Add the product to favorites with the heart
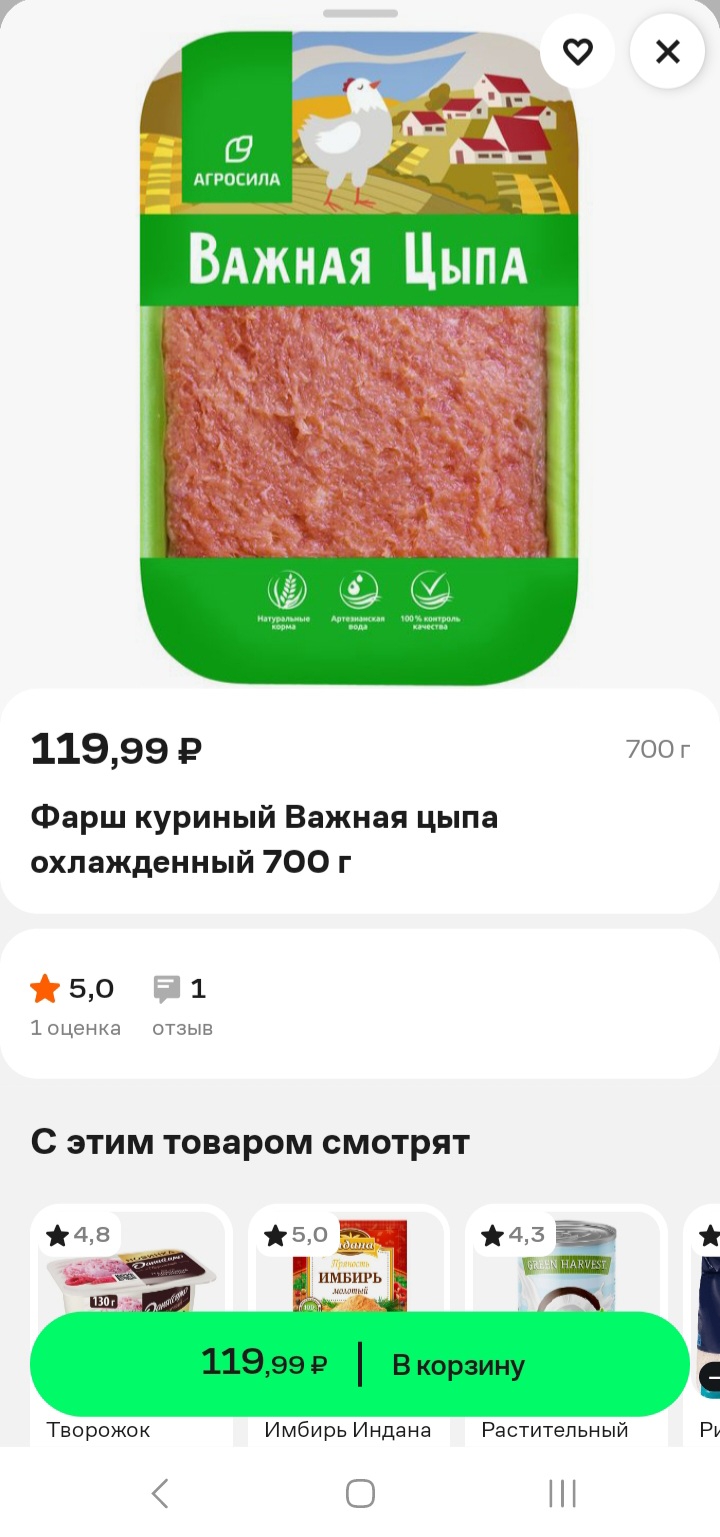The image size is (720, 1537). point(578,51)
